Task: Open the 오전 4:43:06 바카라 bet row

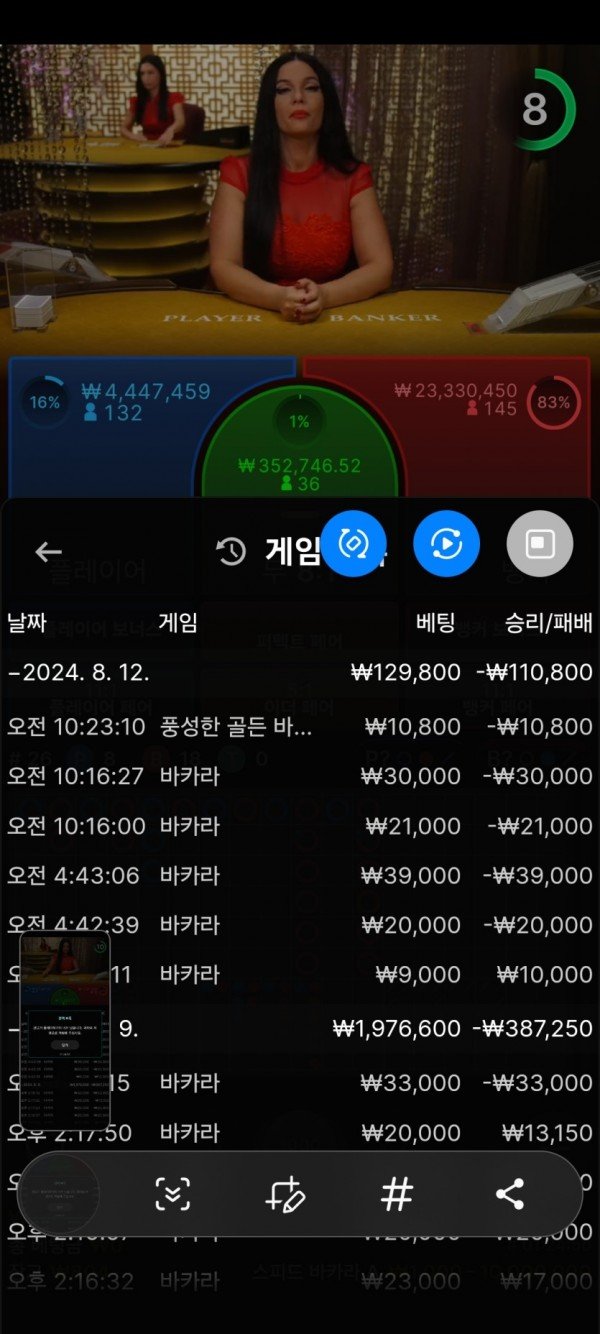Action: (x=300, y=876)
